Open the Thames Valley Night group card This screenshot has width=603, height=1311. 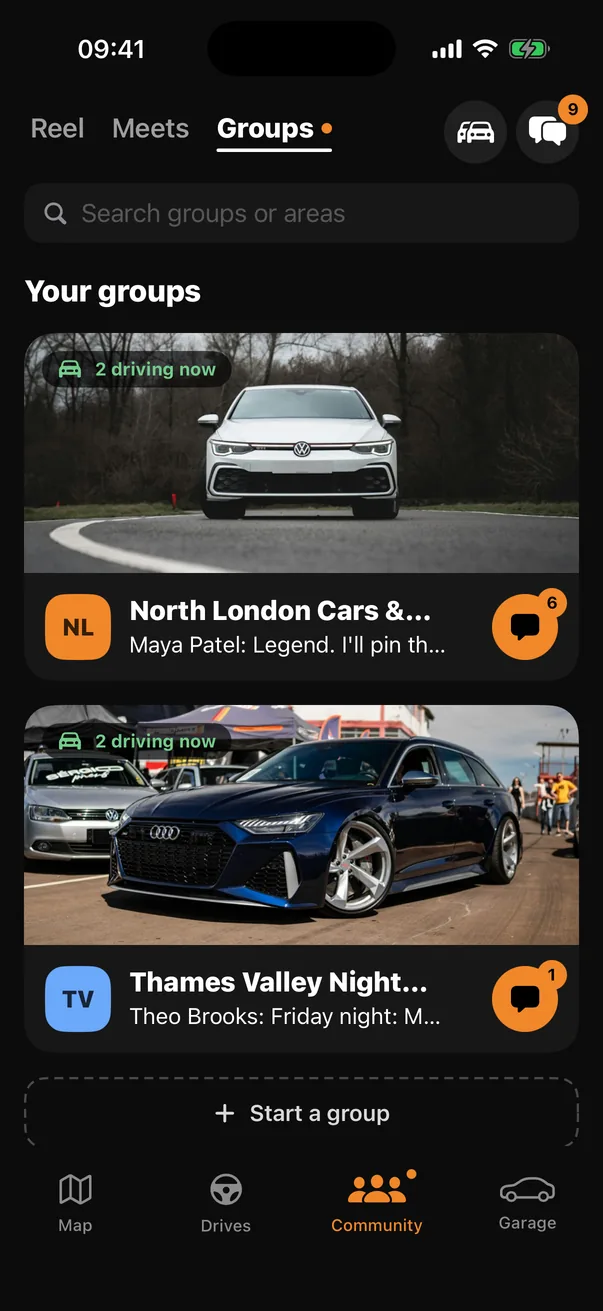point(301,878)
